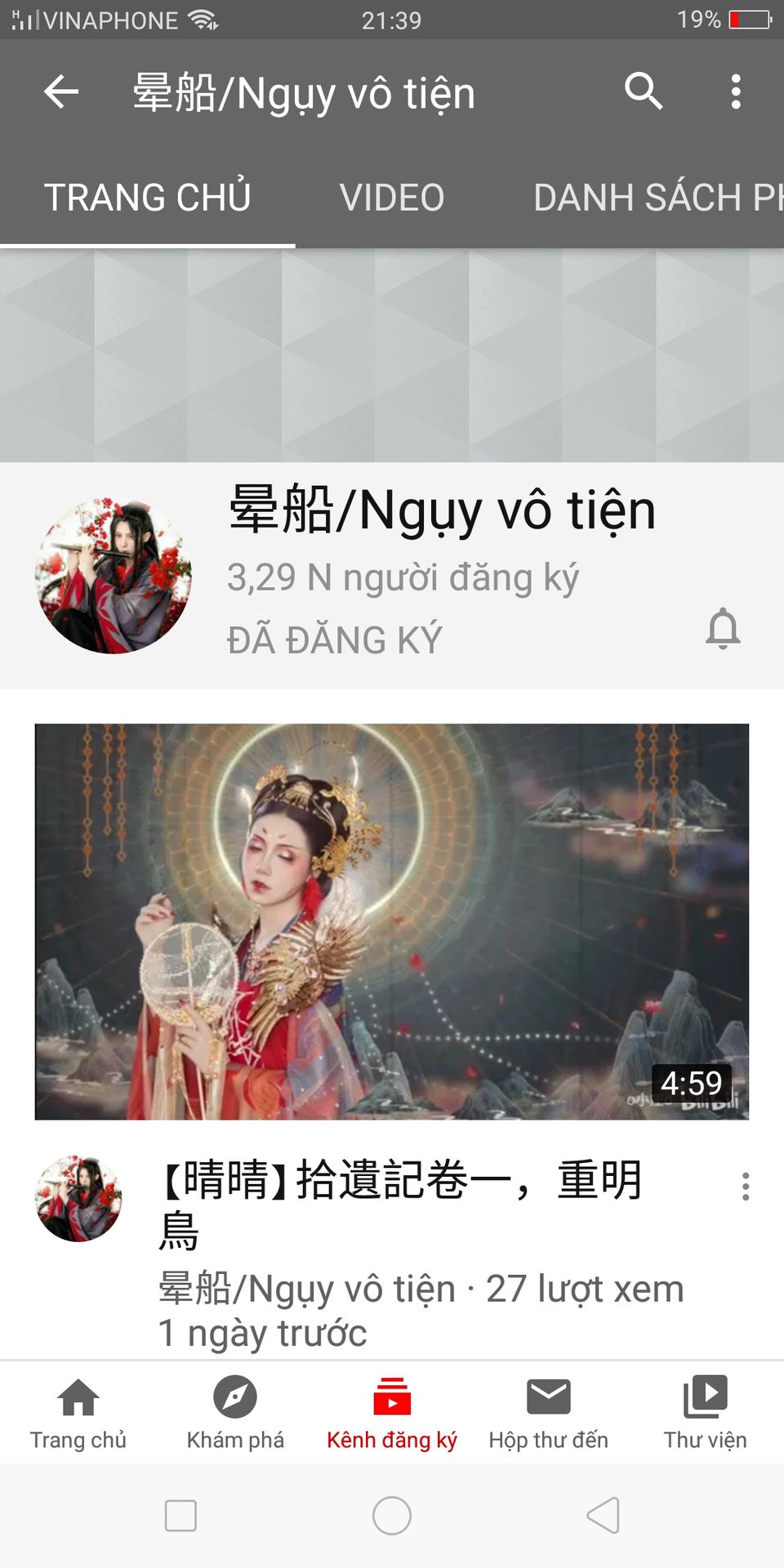Play the 4:59 featured video
Screen dimensions: 784x1568
392,921
